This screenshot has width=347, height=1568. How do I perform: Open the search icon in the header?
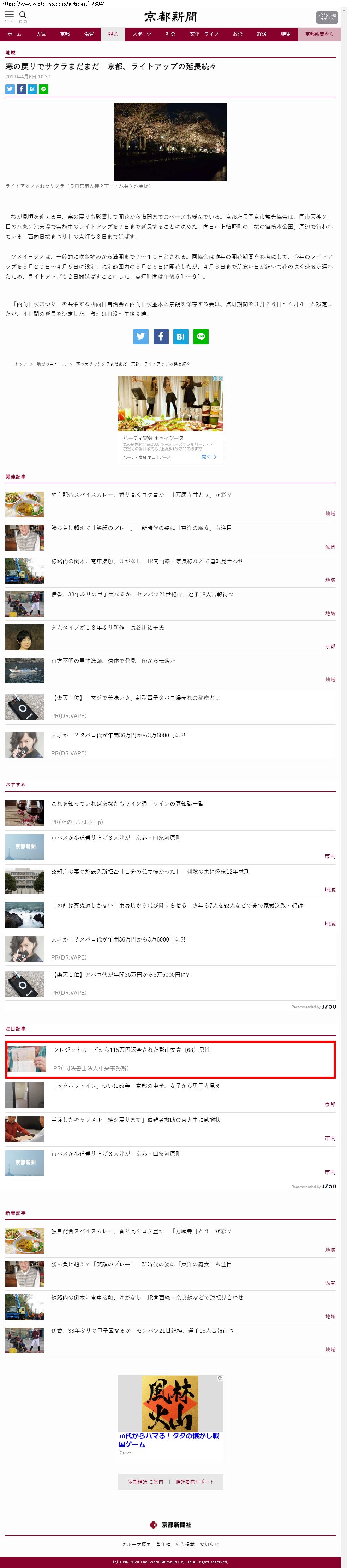click(23, 16)
